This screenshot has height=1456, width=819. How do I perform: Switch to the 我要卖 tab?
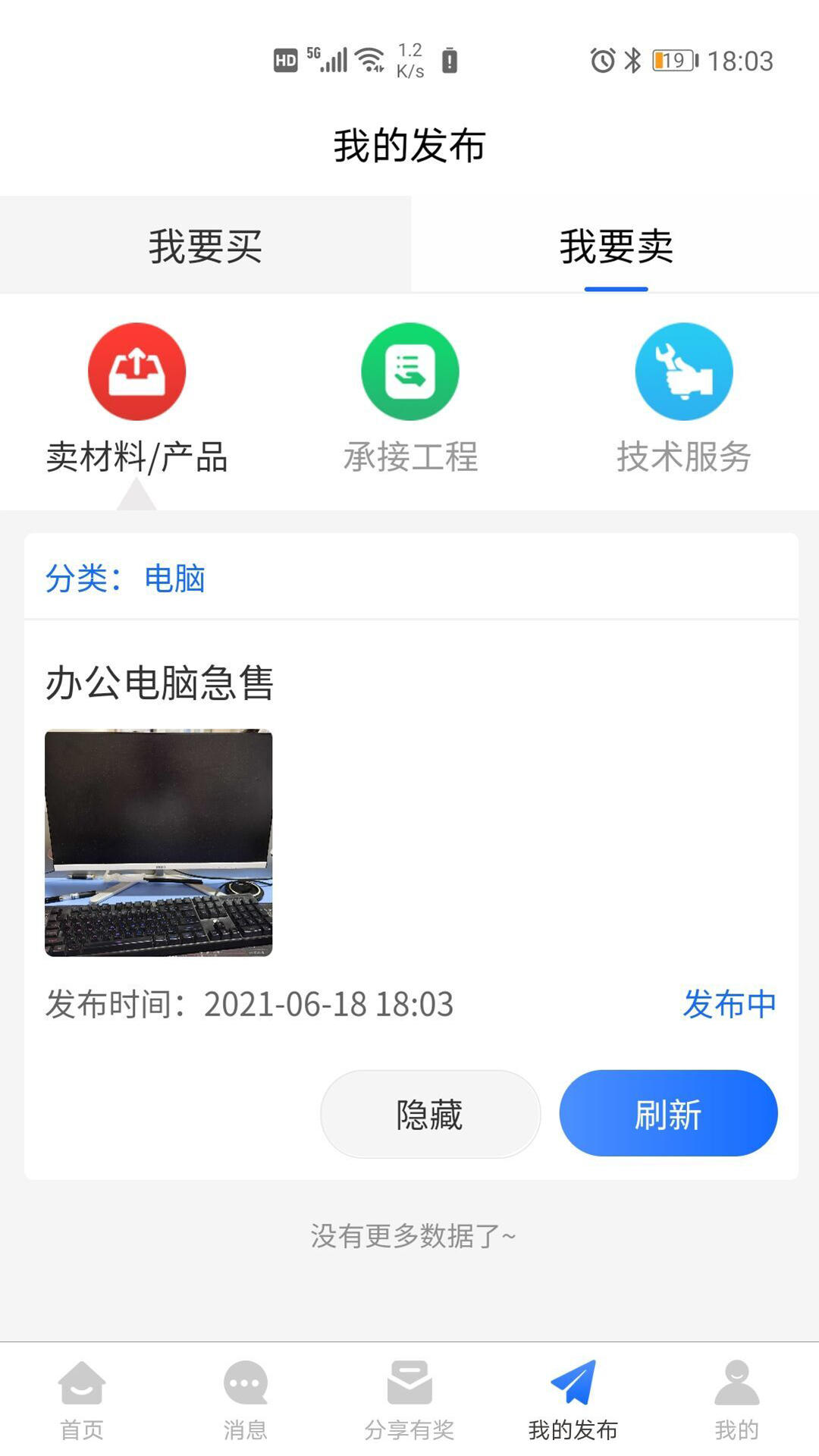(x=615, y=244)
